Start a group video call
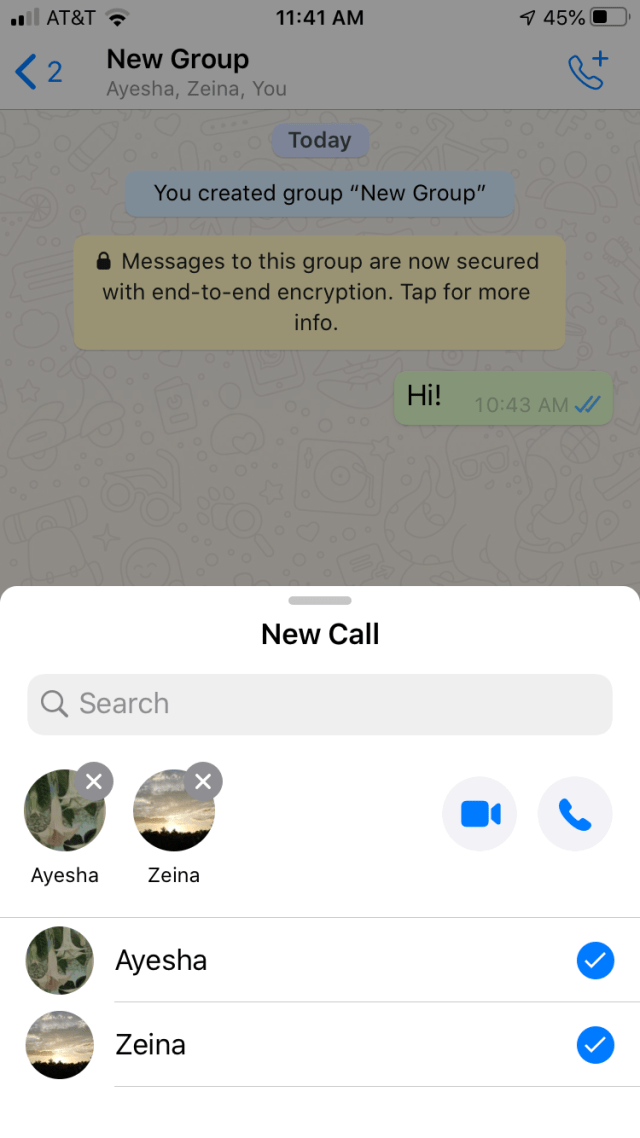Viewport: 640px width, 1138px height. tap(479, 814)
